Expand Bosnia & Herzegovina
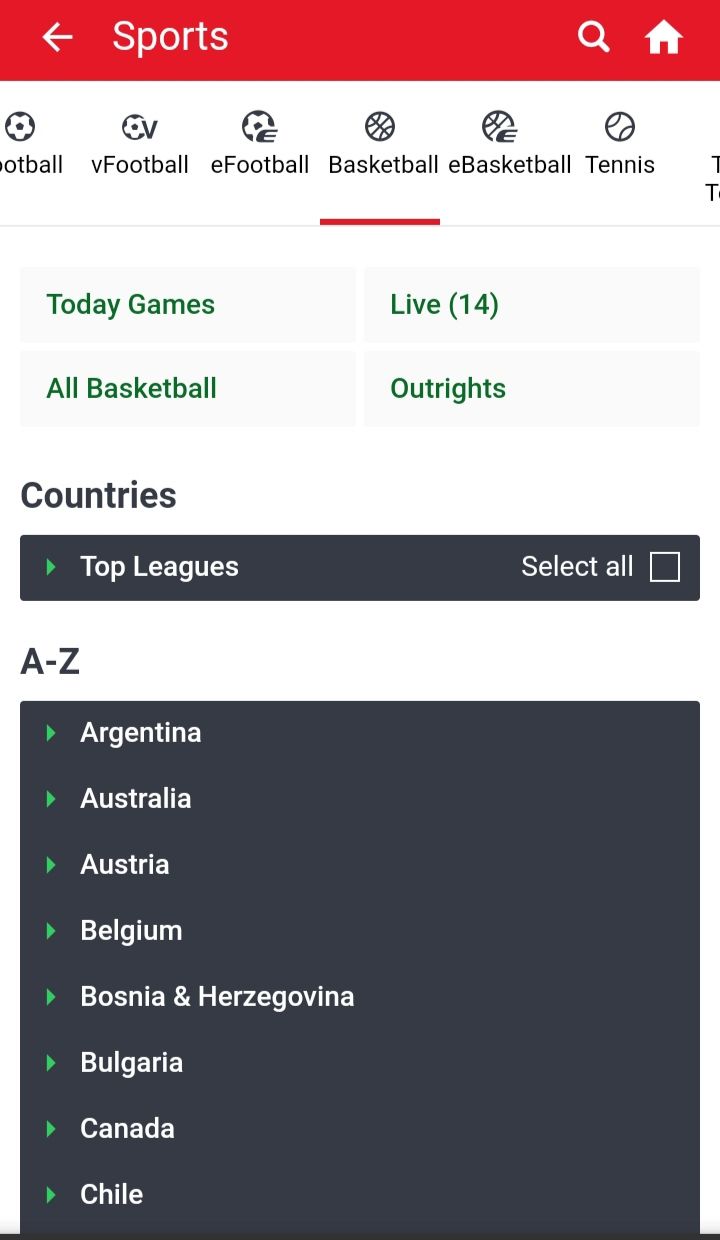Screen dimensions: 720x1240 point(360,997)
